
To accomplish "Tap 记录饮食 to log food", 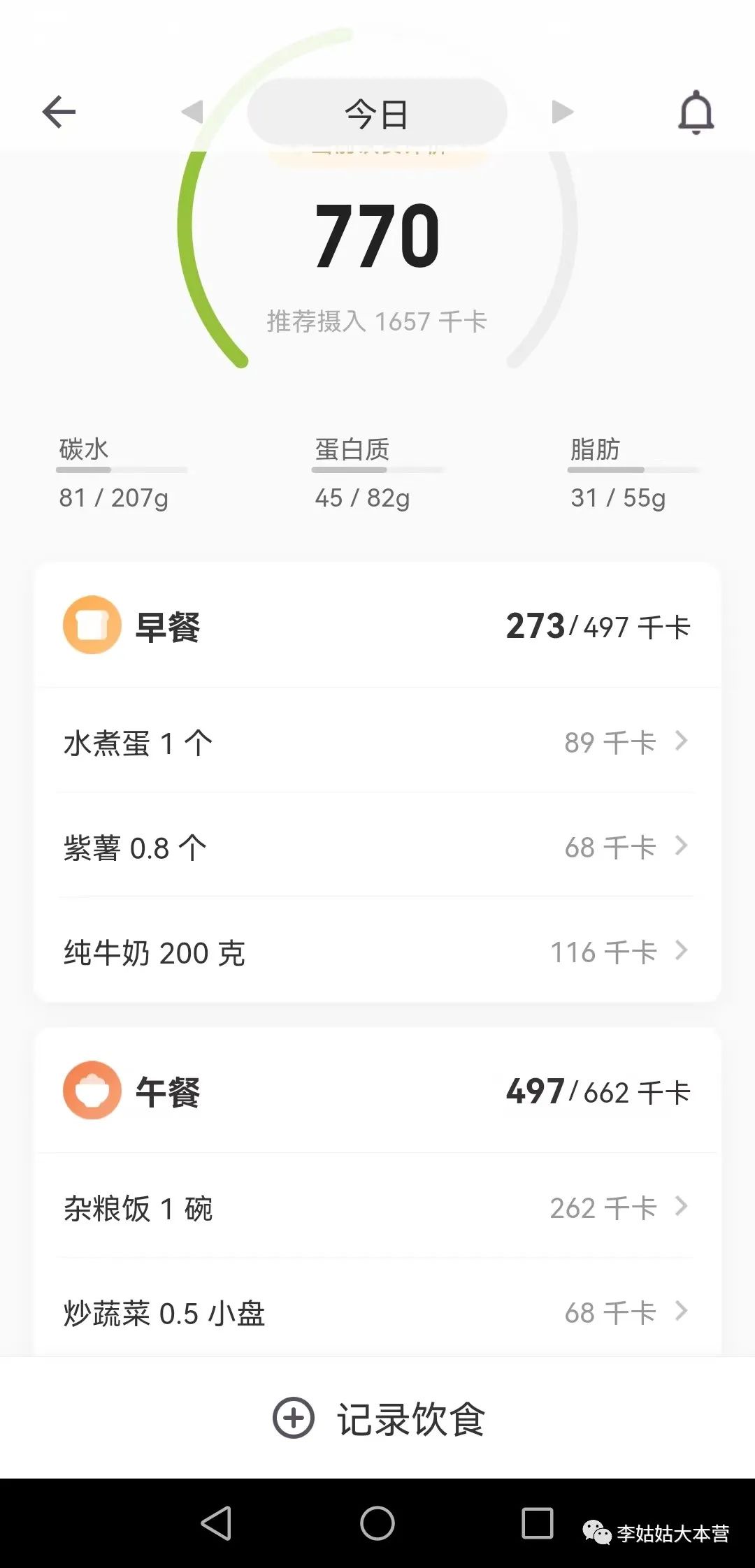I will [378, 1418].
